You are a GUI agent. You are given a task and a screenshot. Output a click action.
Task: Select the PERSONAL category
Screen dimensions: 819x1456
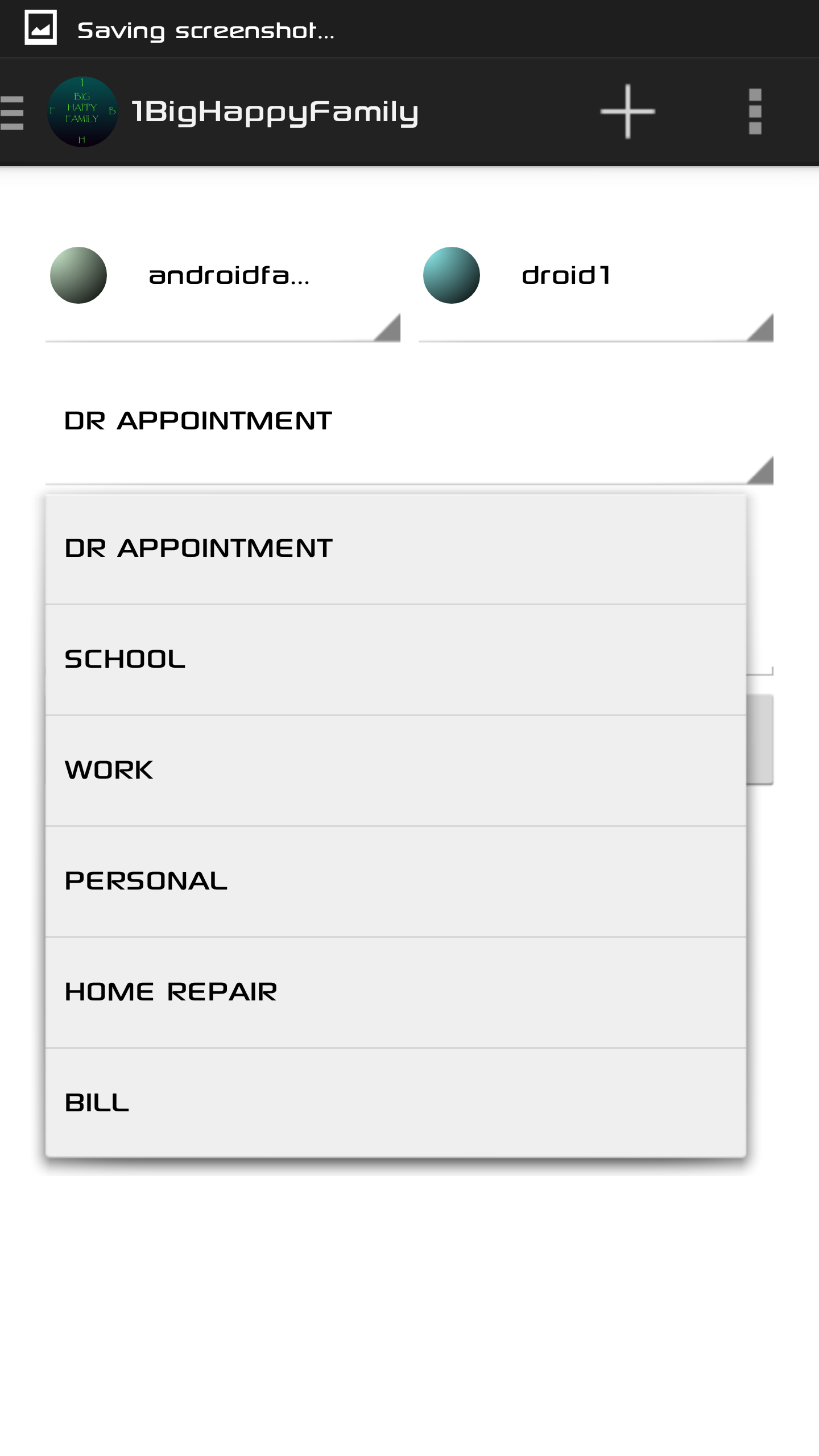pyautogui.click(x=395, y=882)
